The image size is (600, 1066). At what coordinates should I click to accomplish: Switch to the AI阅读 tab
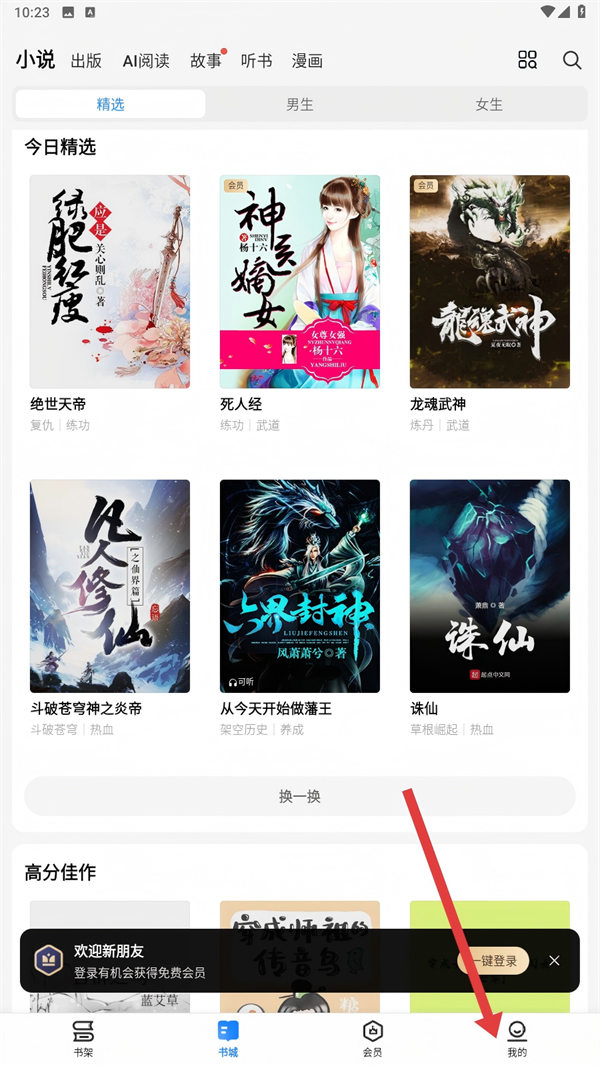click(146, 61)
